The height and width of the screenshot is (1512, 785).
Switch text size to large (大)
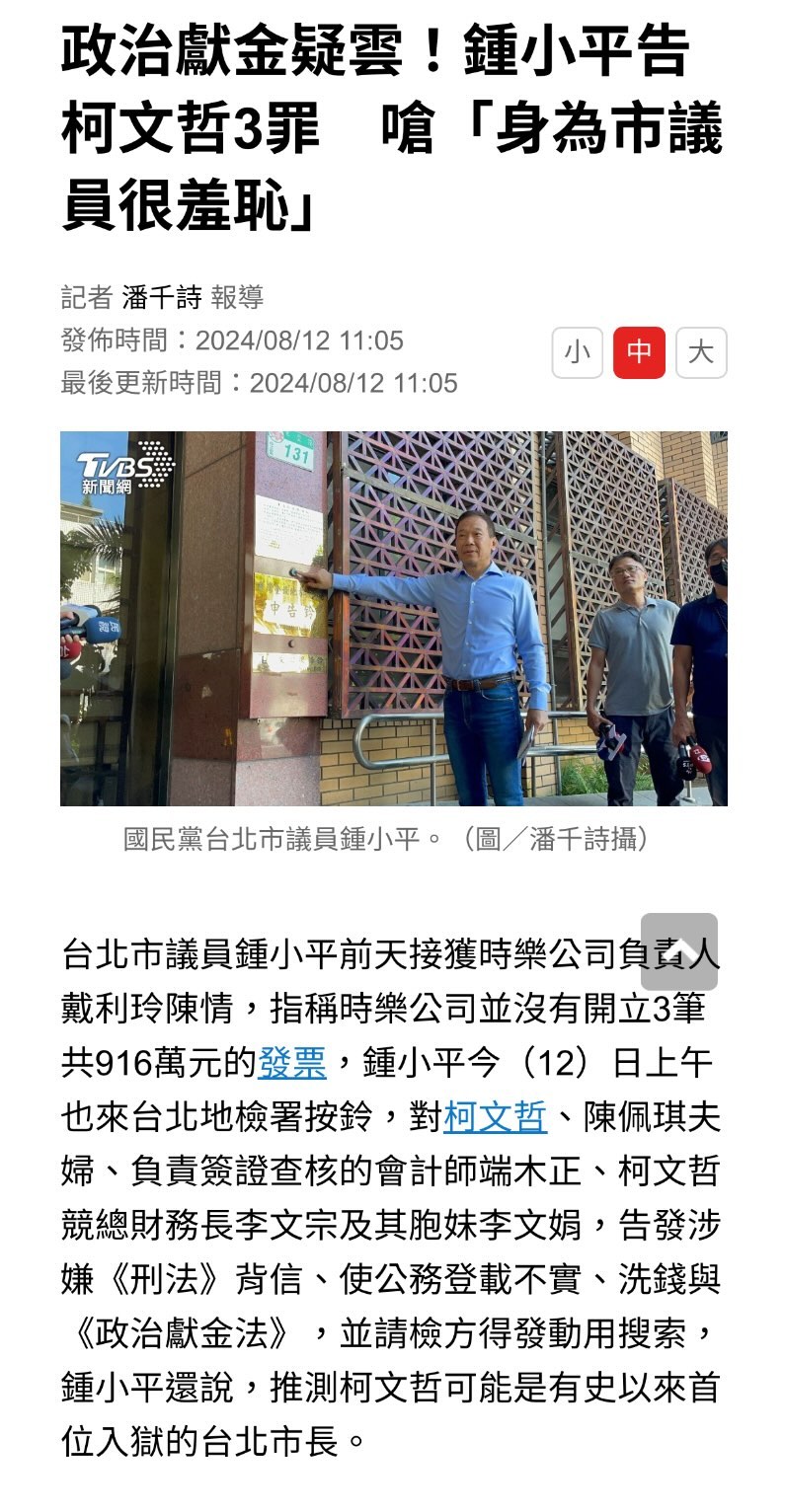coord(701,352)
